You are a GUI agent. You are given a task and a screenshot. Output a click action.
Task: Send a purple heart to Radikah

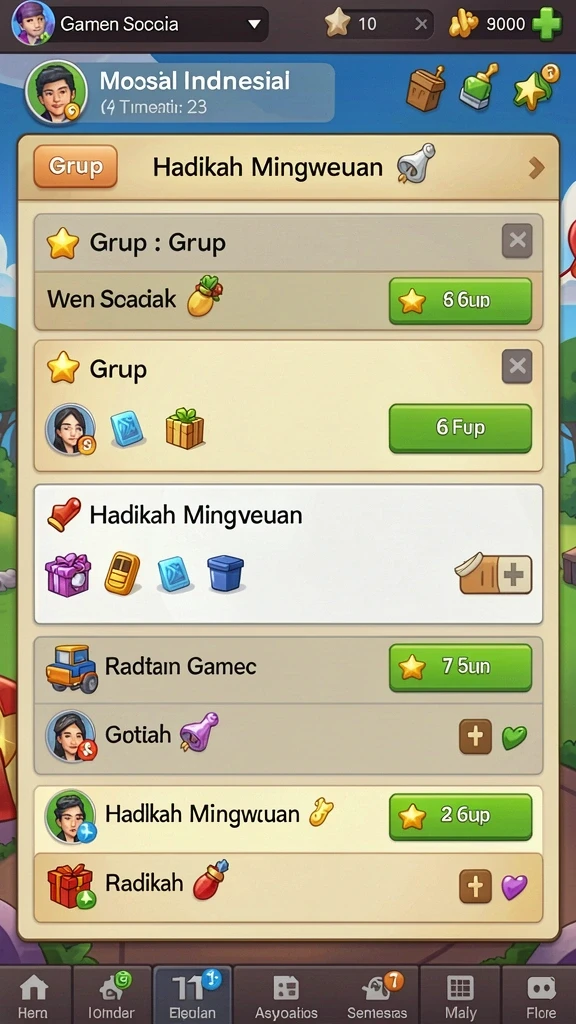point(514,888)
